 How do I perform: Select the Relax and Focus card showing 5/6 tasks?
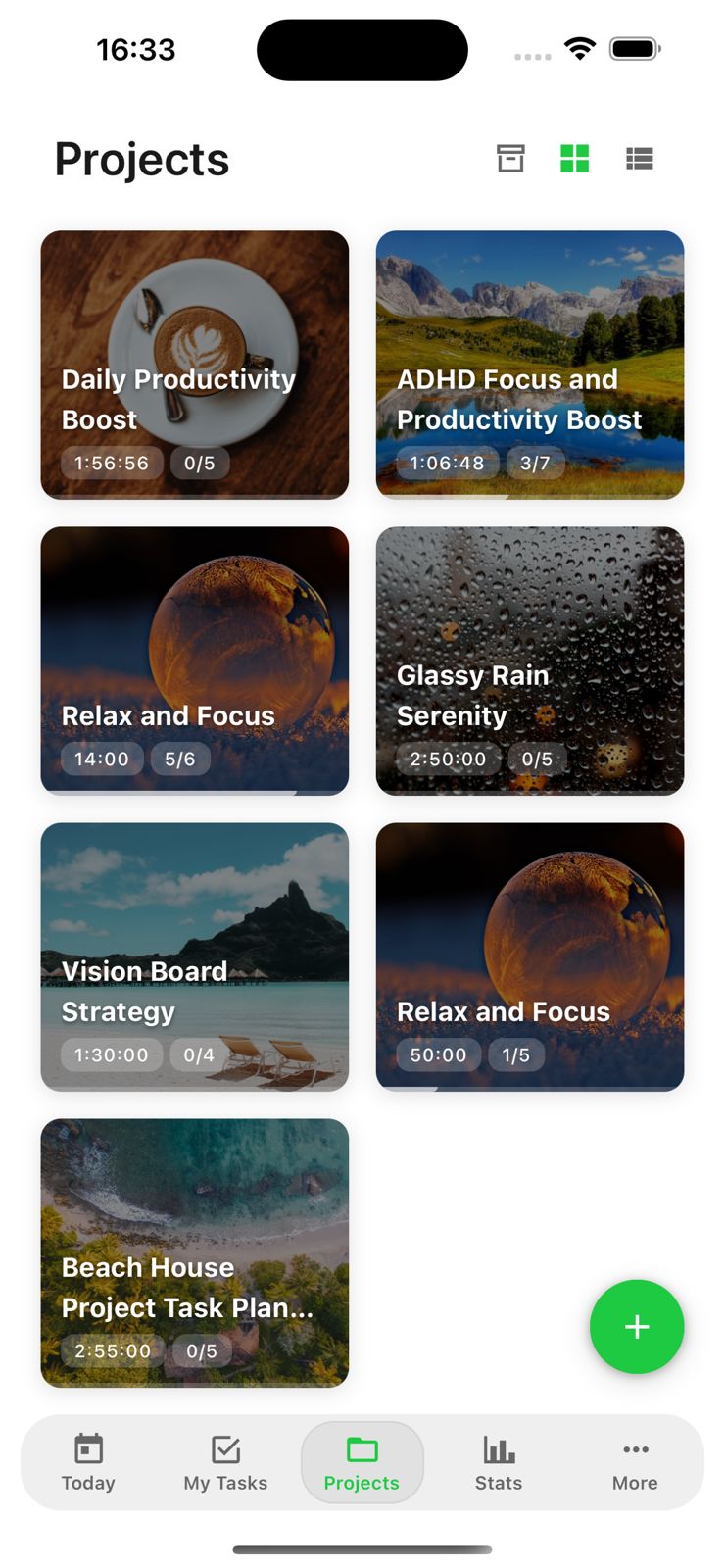click(x=194, y=661)
